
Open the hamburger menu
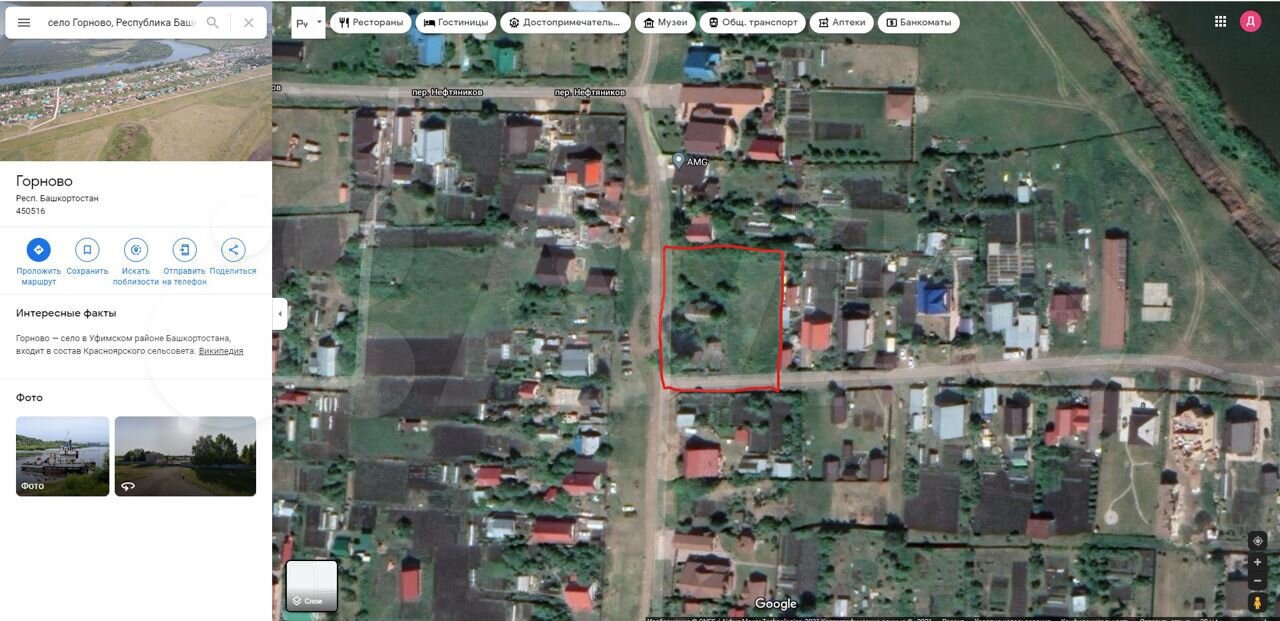pyautogui.click(x=24, y=22)
